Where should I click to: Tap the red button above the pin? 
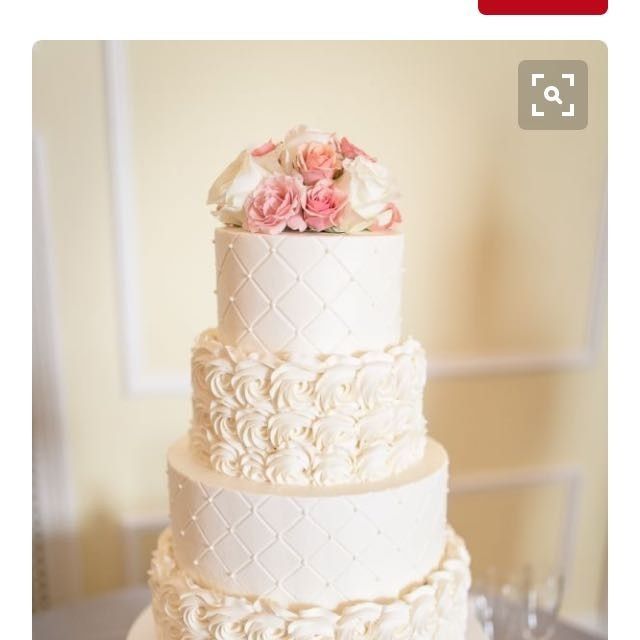542,6
